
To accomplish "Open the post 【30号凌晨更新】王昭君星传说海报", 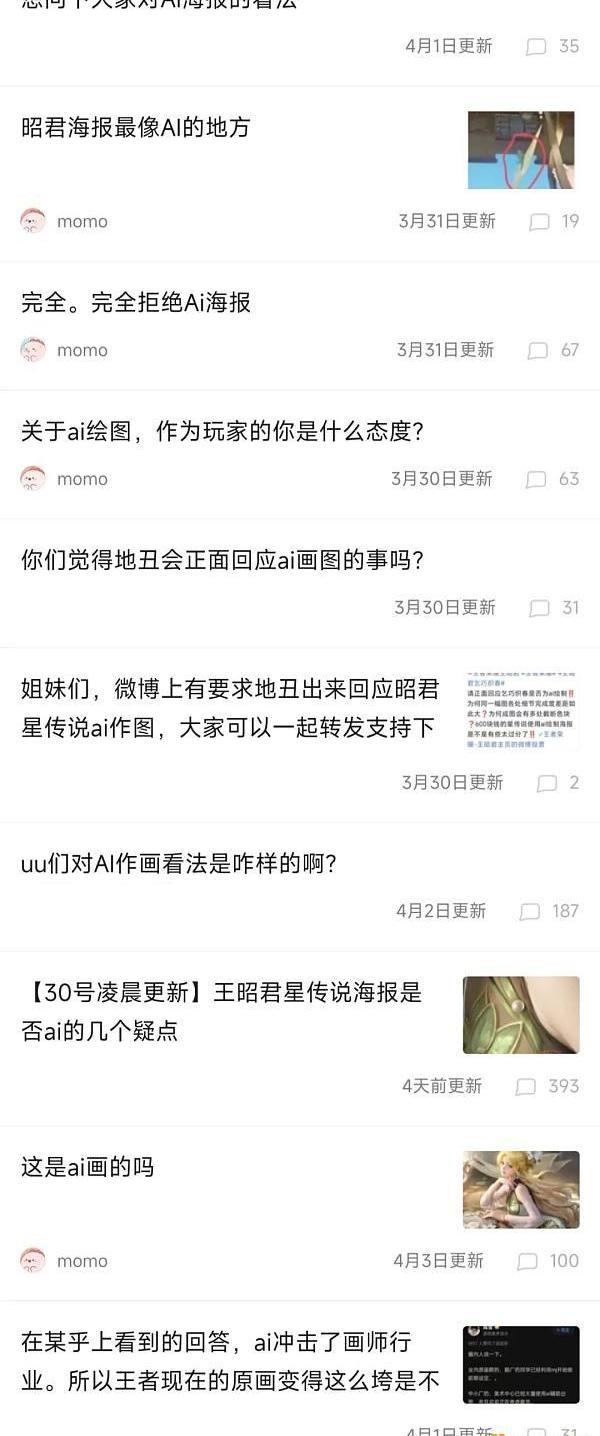I will click(x=221, y=1011).
